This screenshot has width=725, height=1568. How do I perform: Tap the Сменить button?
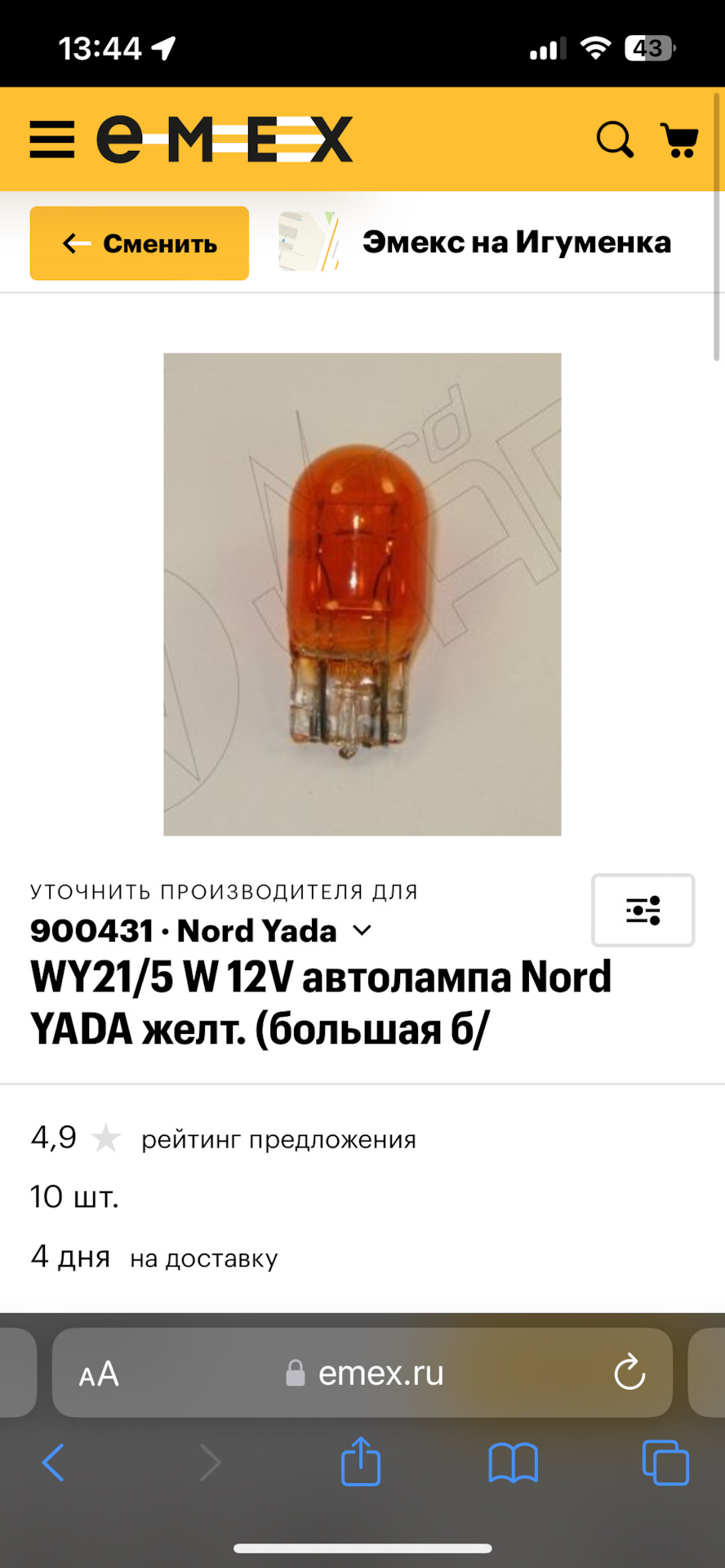pyautogui.click(x=140, y=243)
